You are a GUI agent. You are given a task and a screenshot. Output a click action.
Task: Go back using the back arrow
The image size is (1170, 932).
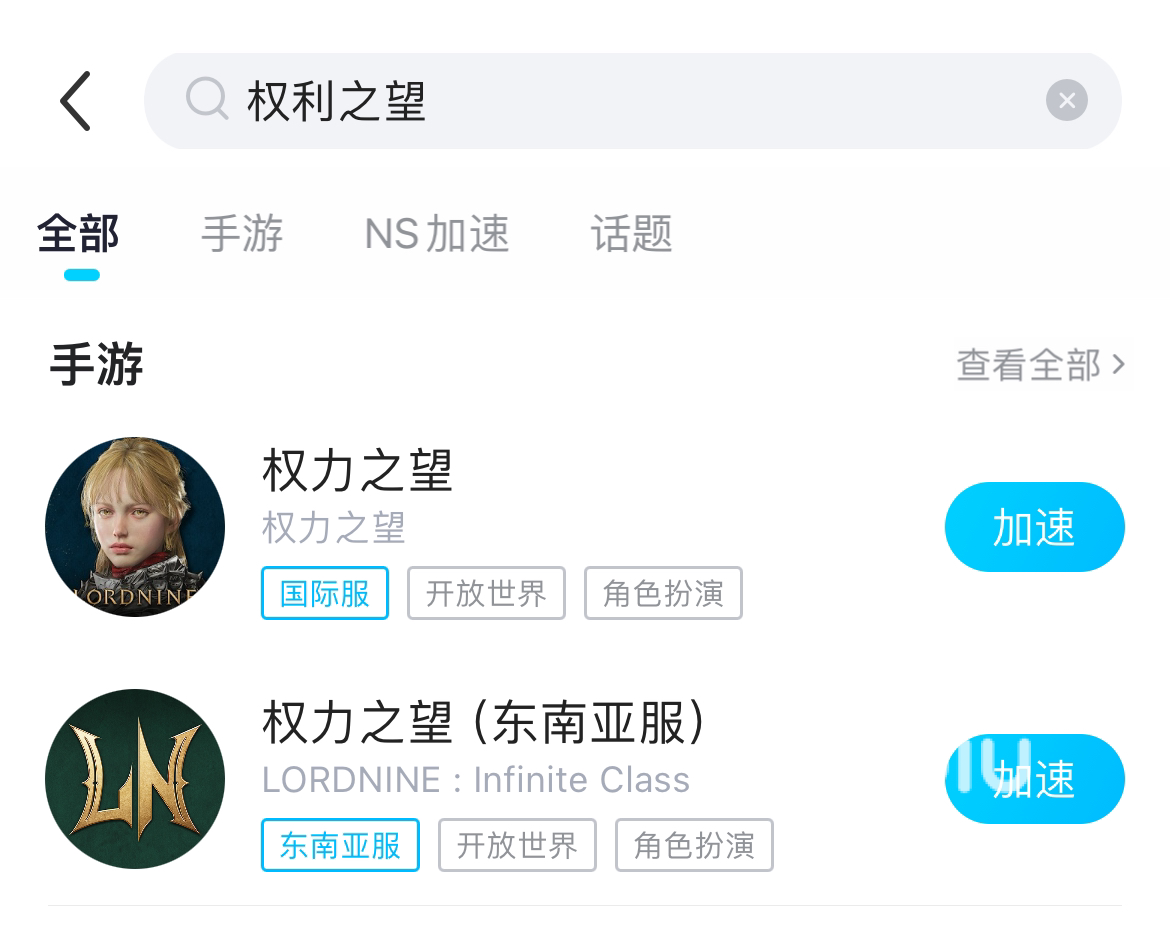75,101
